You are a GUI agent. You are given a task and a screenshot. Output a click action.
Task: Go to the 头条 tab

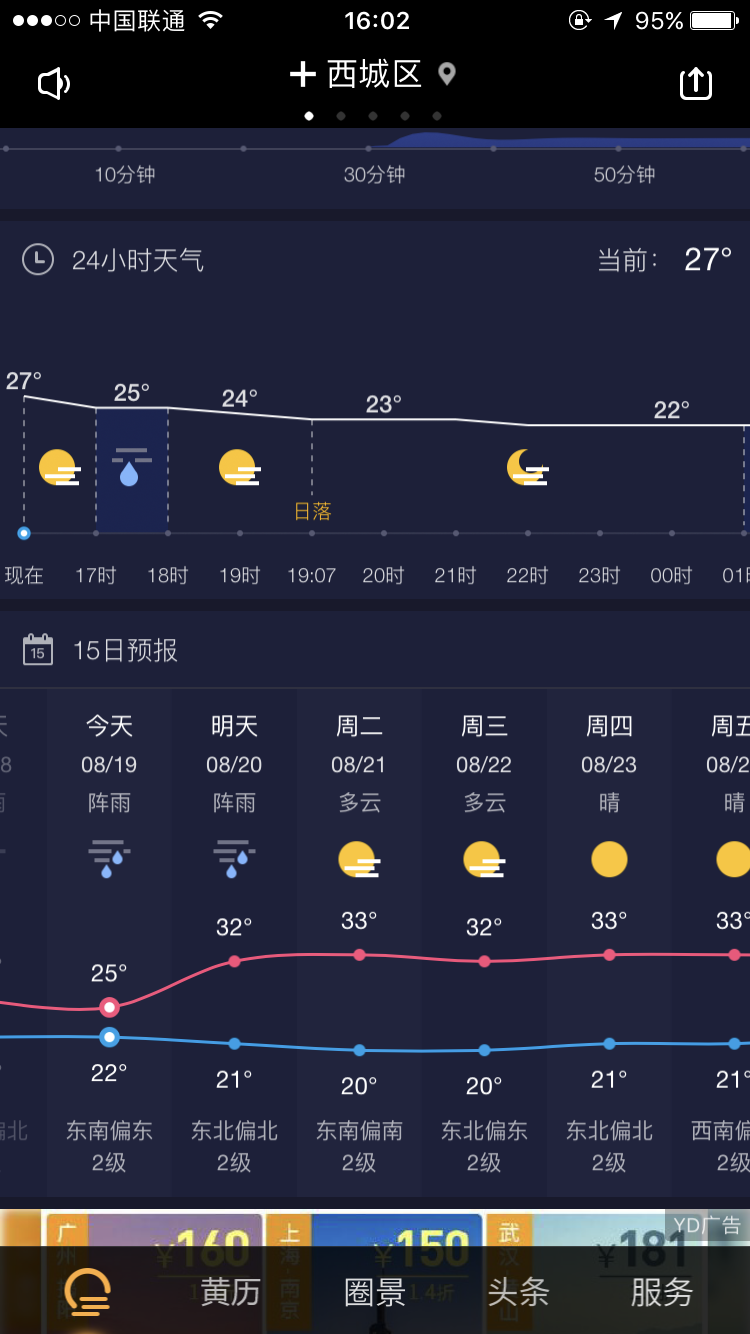tap(518, 1292)
